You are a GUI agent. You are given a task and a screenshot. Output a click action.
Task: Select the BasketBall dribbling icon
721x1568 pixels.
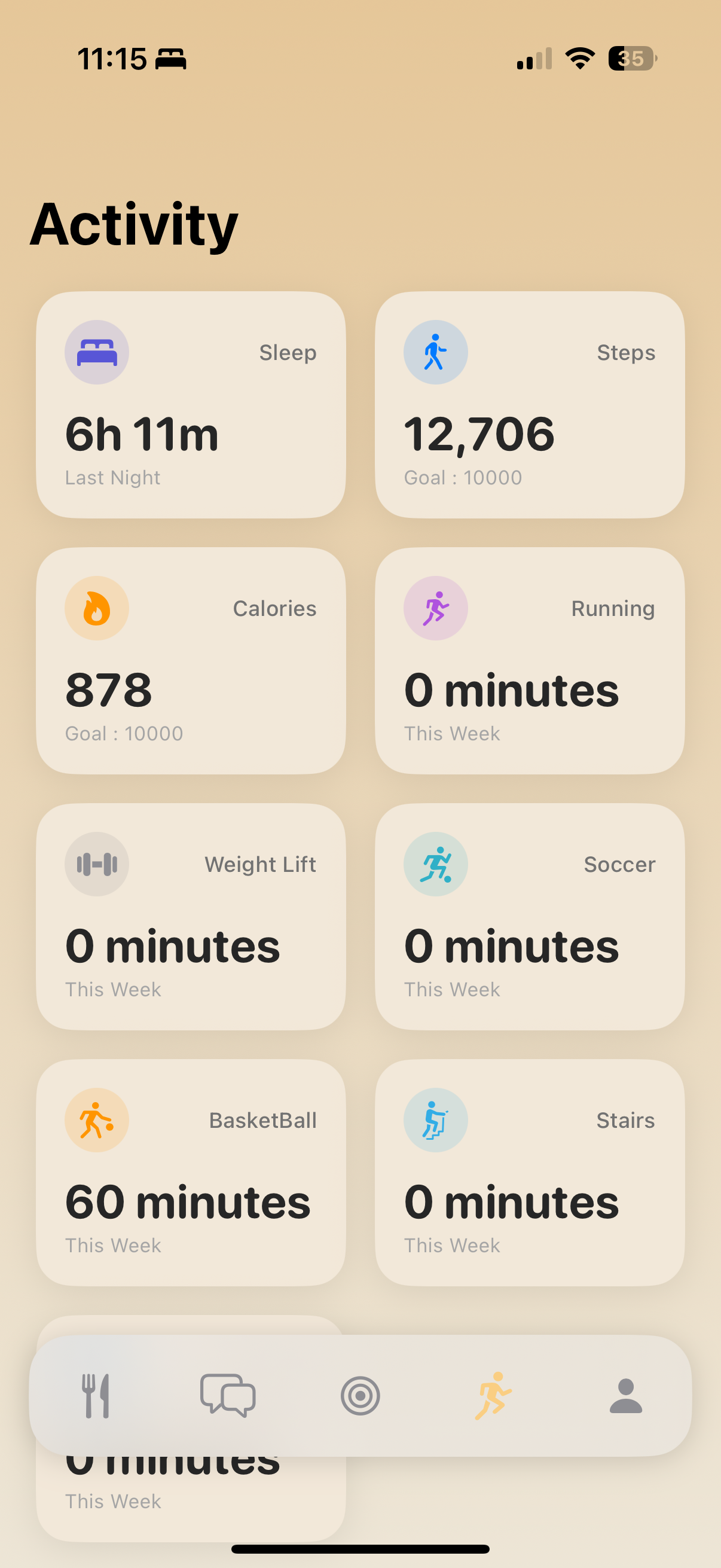pos(96,1119)
